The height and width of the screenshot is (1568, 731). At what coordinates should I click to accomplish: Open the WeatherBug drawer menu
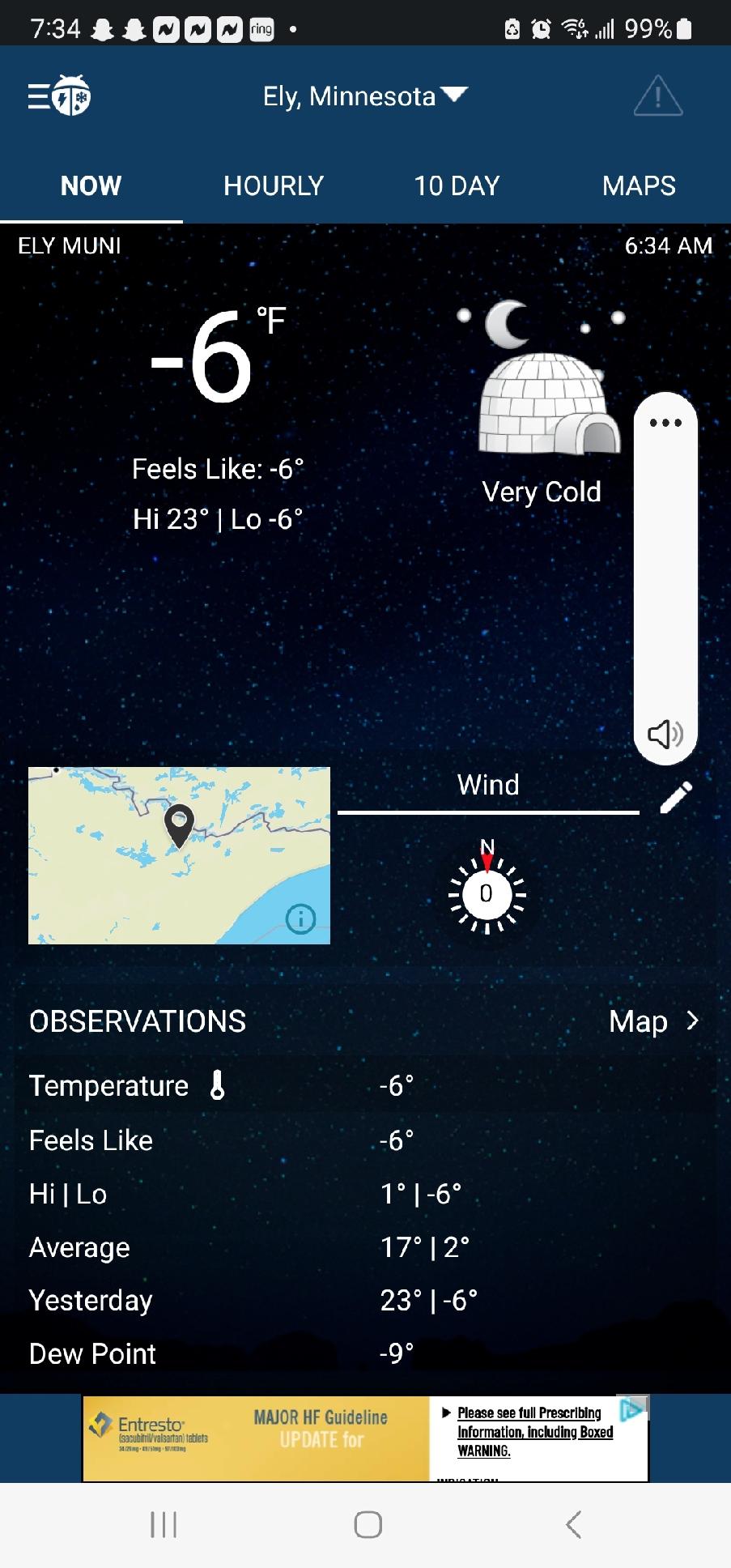[59, 96]
